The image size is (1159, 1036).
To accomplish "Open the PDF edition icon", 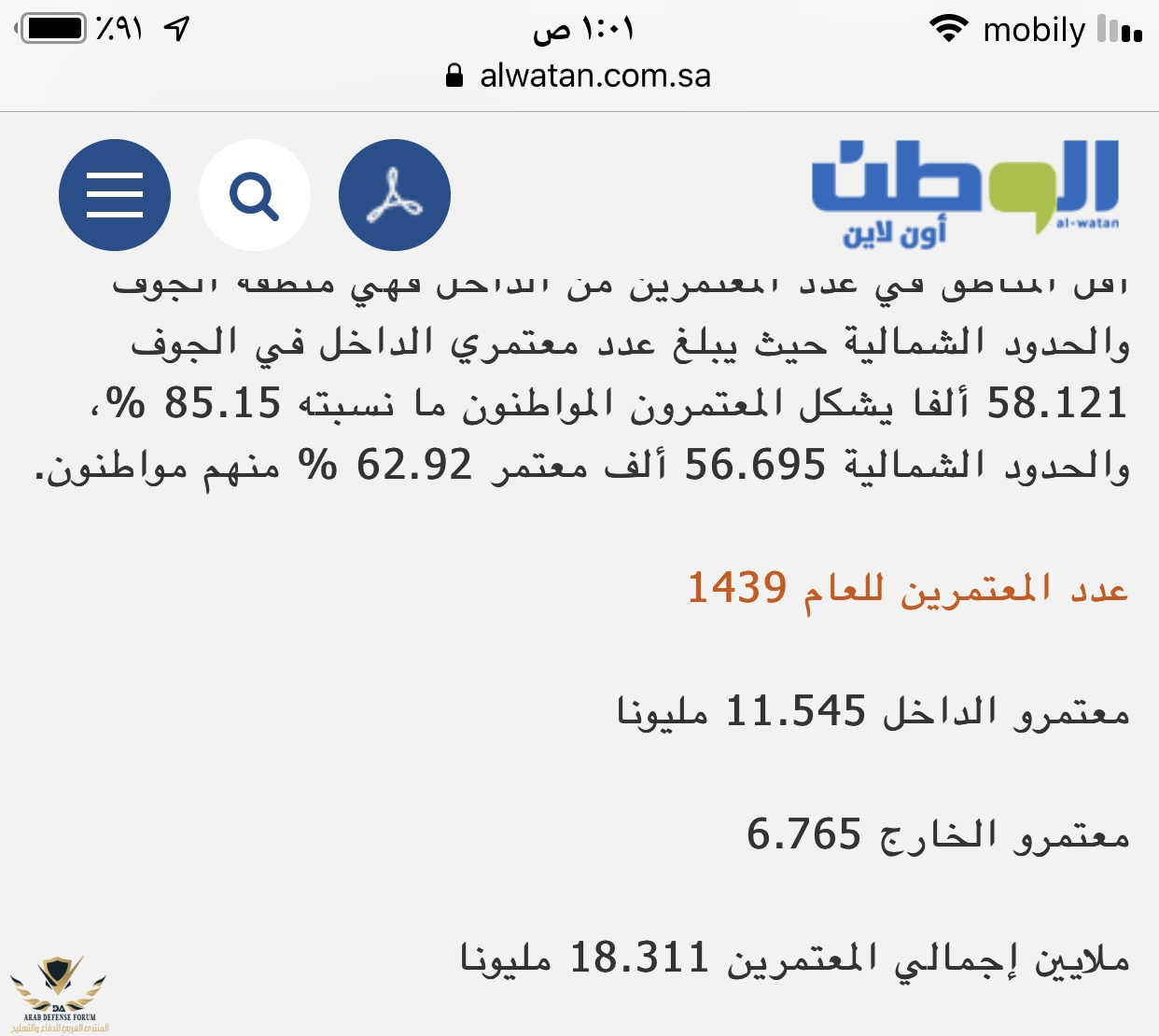I will (395, 195).
